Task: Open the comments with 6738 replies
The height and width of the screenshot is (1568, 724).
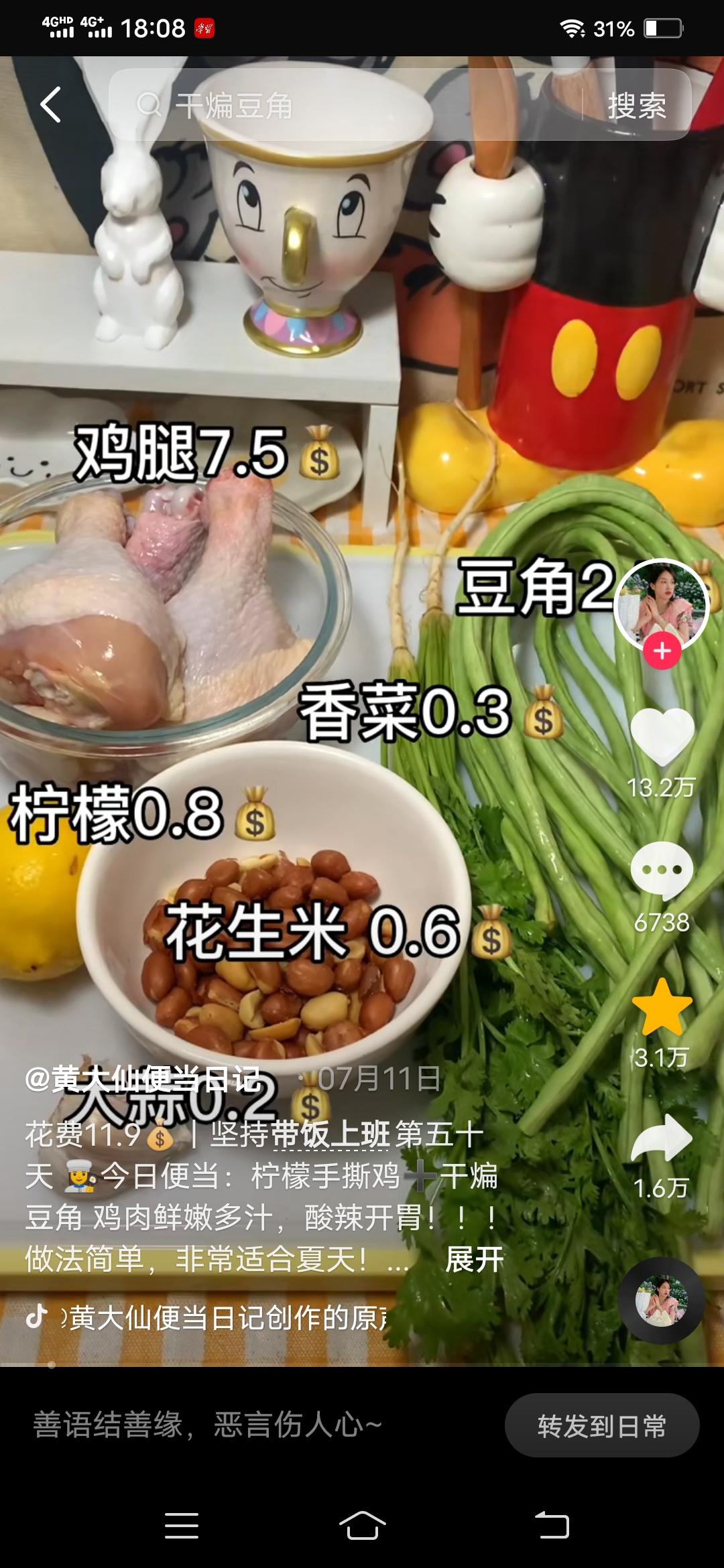Action: click(x=662, y=871)
